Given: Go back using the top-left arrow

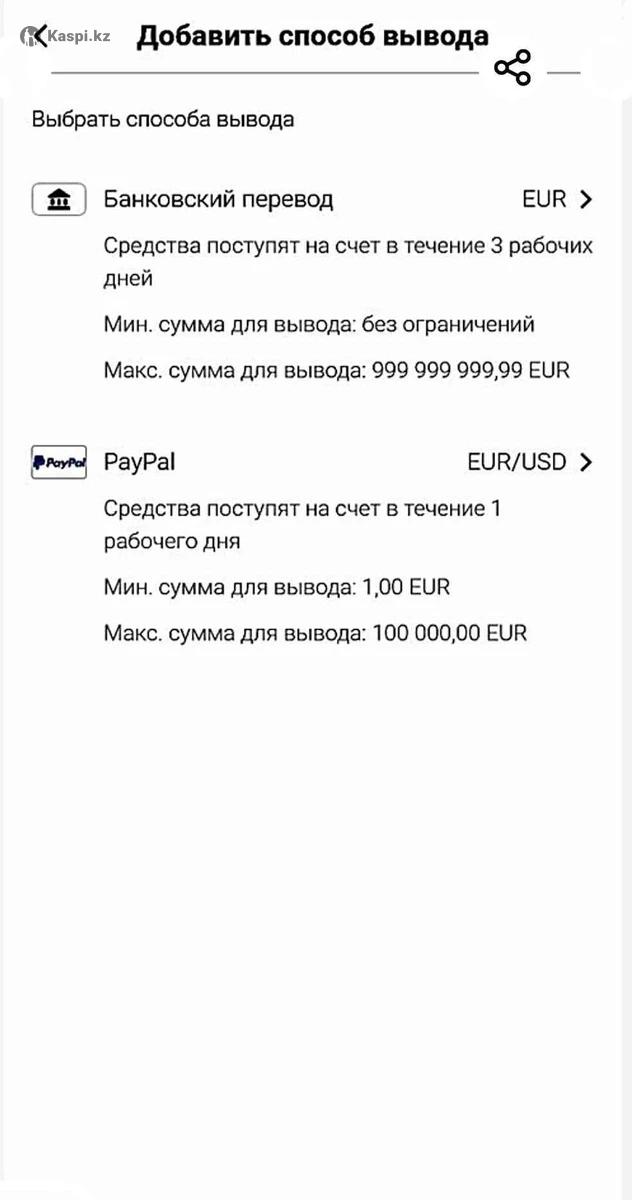Looking at the screenshot, I should (x=38, y=38).
